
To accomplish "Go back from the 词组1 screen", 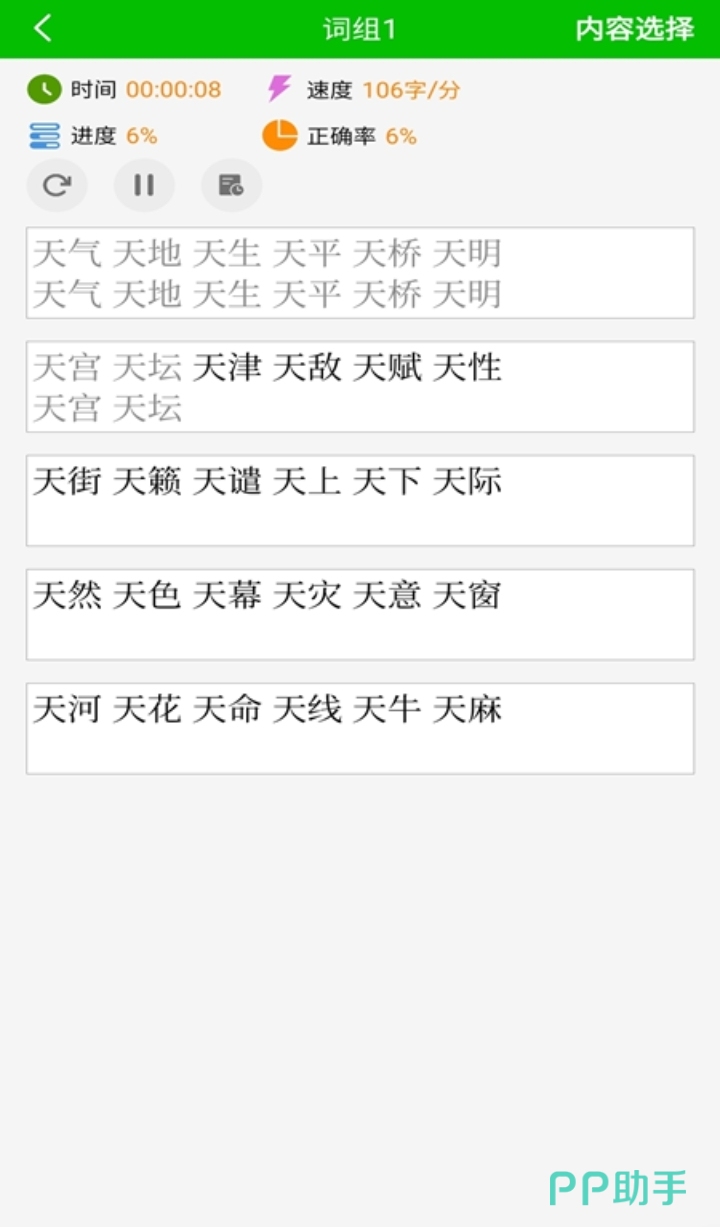I will pos(43,29).
